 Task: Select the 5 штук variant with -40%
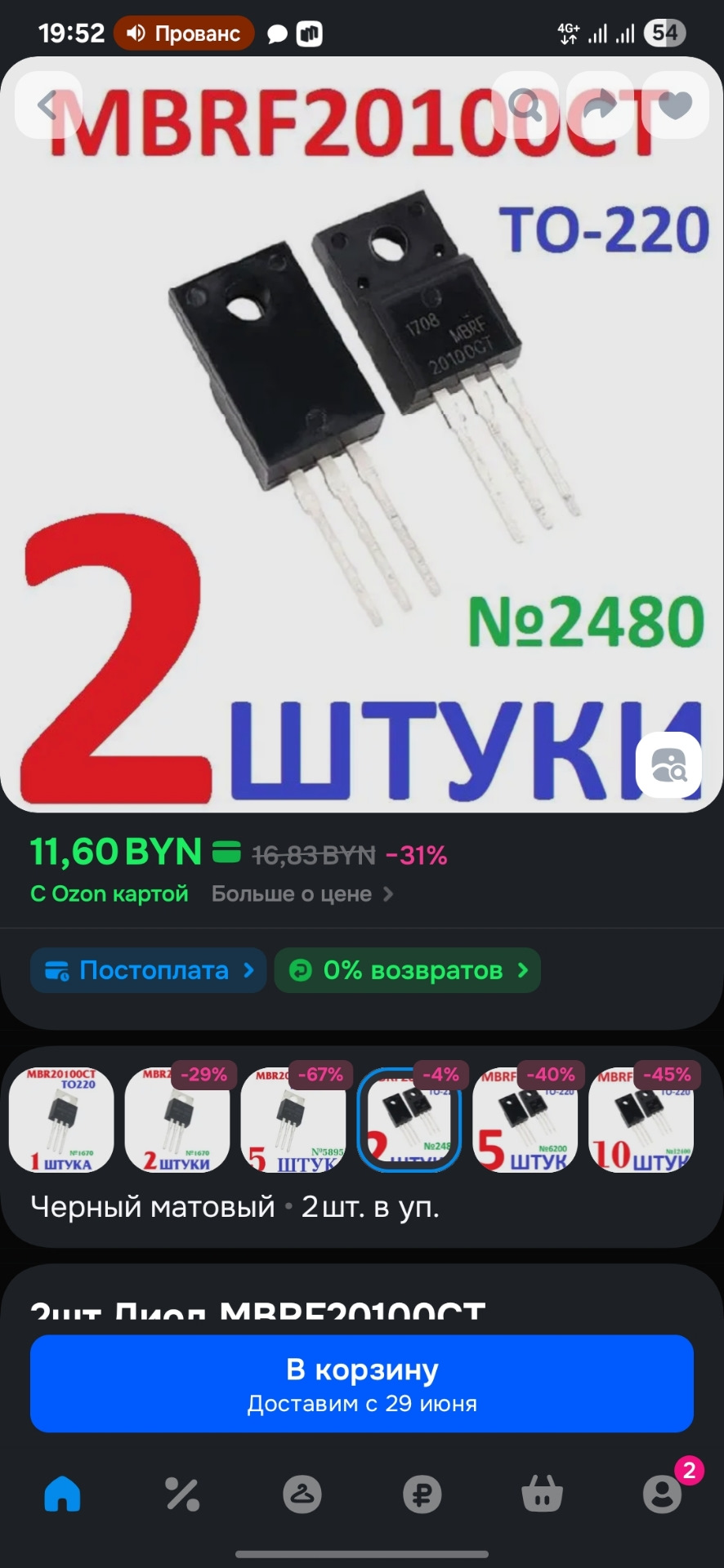525,1119
